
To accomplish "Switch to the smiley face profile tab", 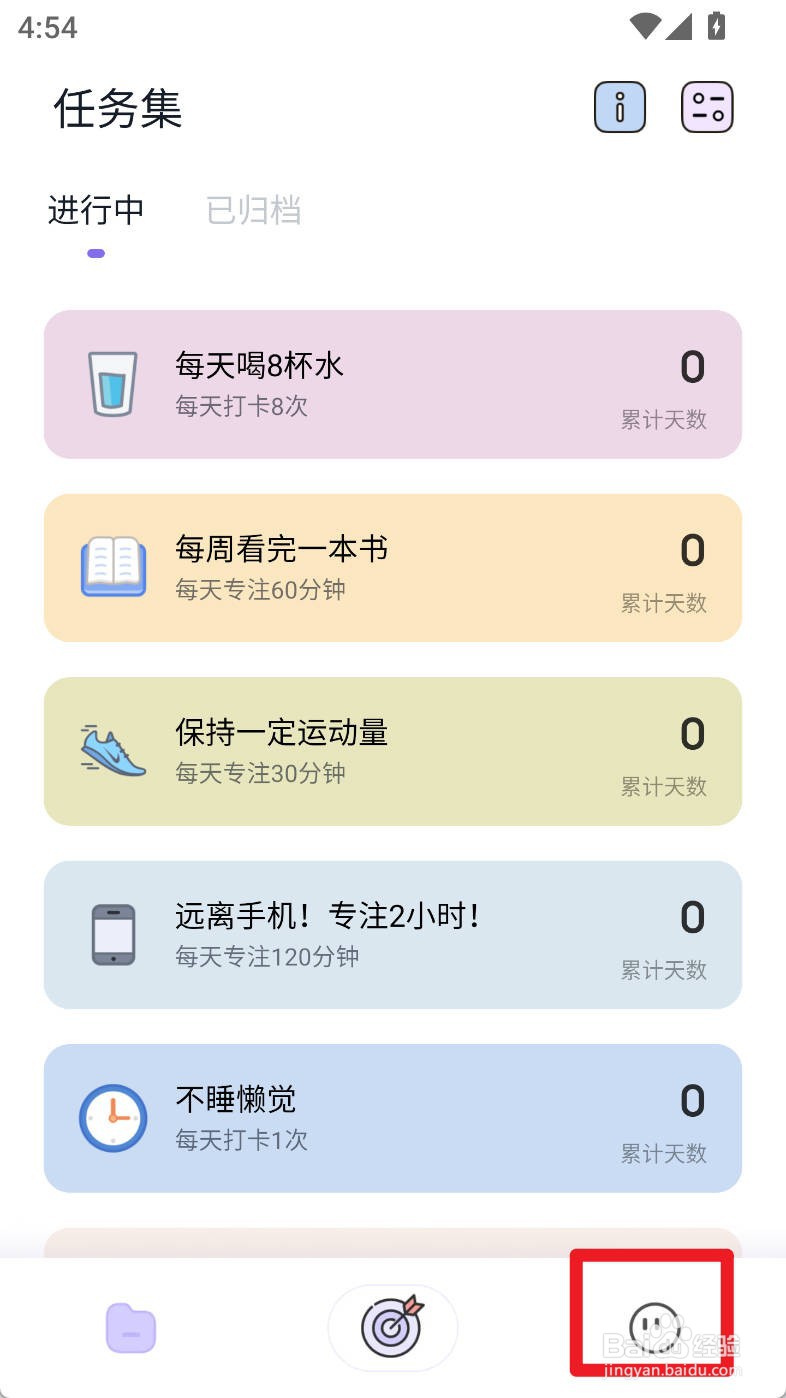I will click(654, 1326).
